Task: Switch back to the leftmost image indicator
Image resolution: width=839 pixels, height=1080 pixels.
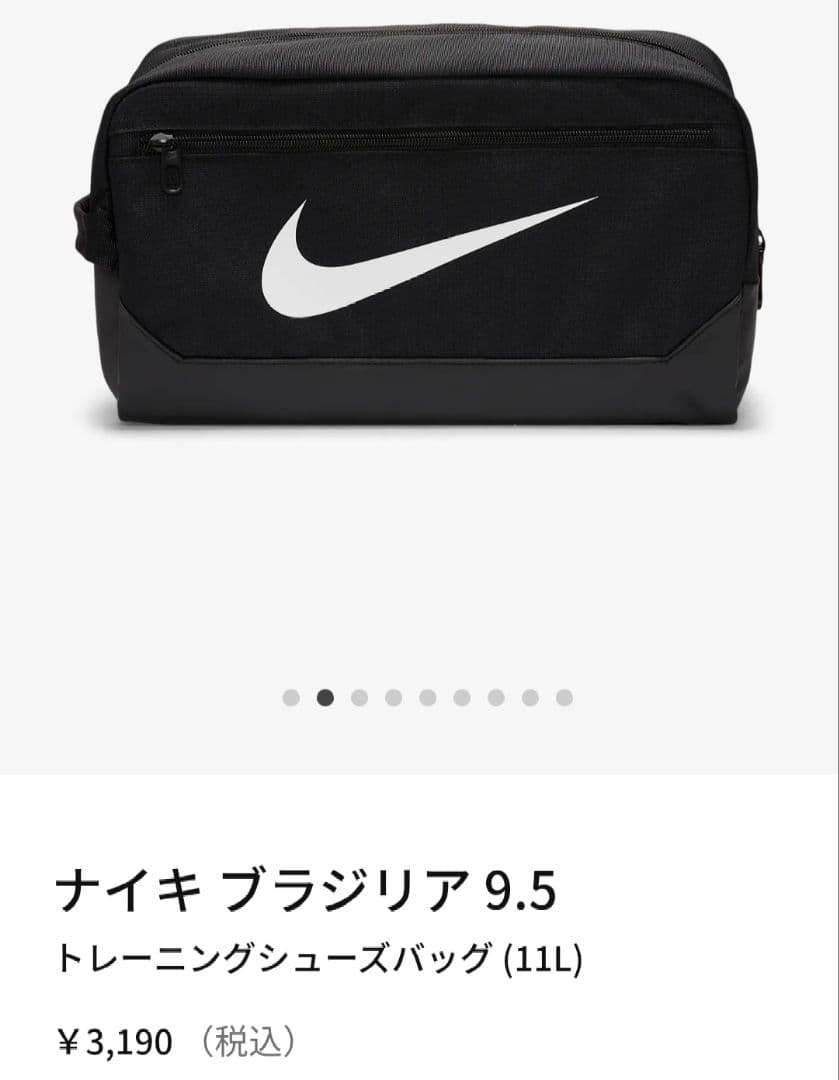Action: (x=291, y=694)
